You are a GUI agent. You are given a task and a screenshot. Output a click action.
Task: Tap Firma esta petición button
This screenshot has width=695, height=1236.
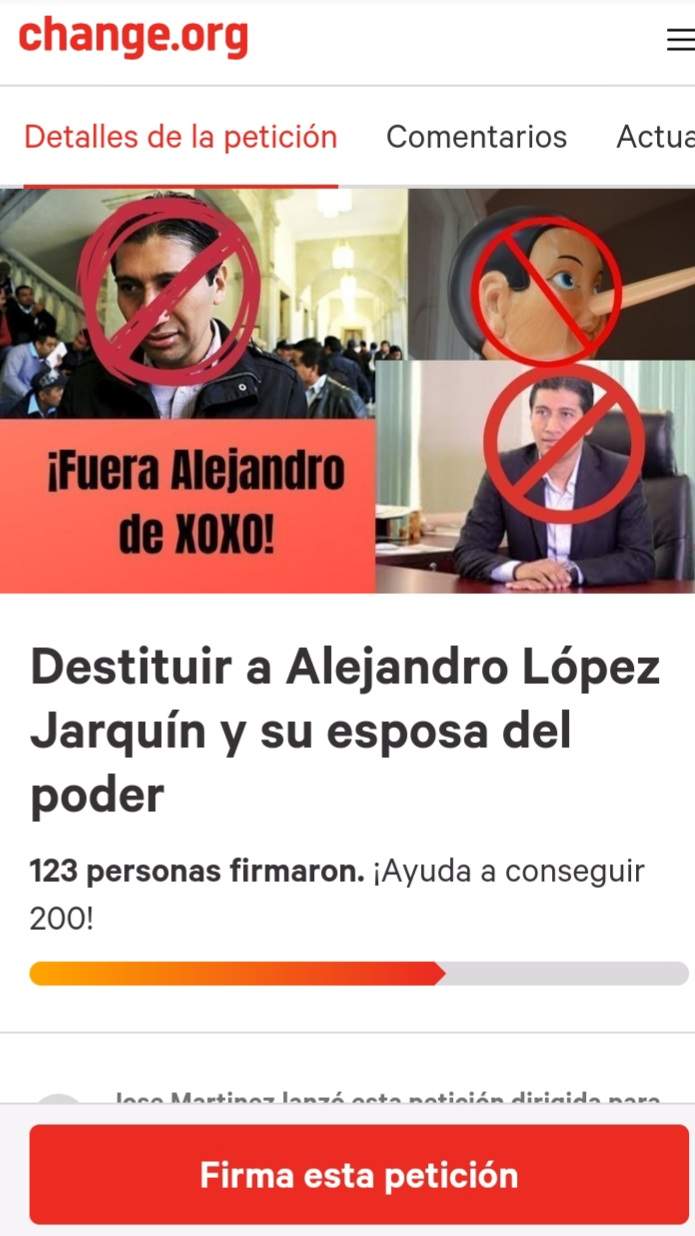click(359, 1175)
